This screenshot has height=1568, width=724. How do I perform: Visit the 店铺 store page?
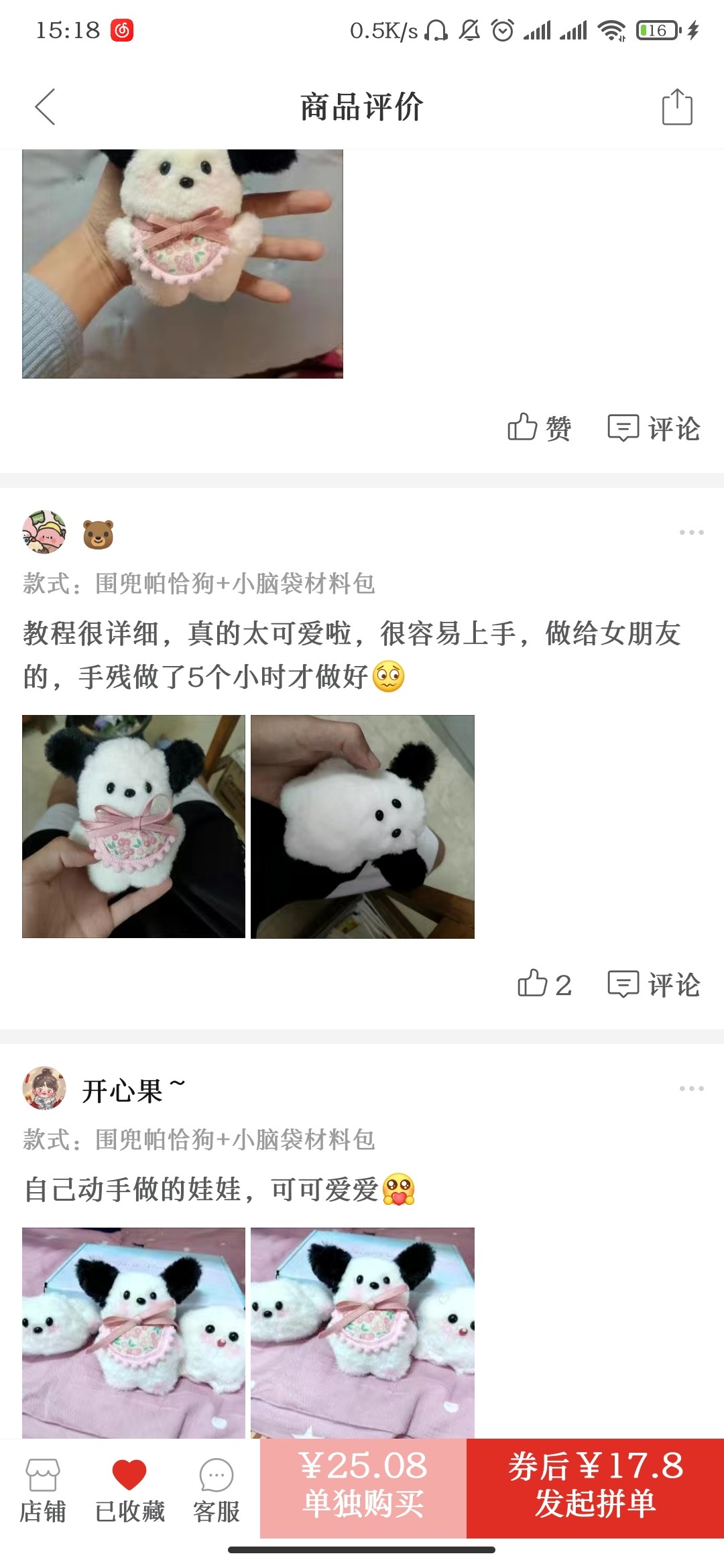click(x=43, y=1490)
